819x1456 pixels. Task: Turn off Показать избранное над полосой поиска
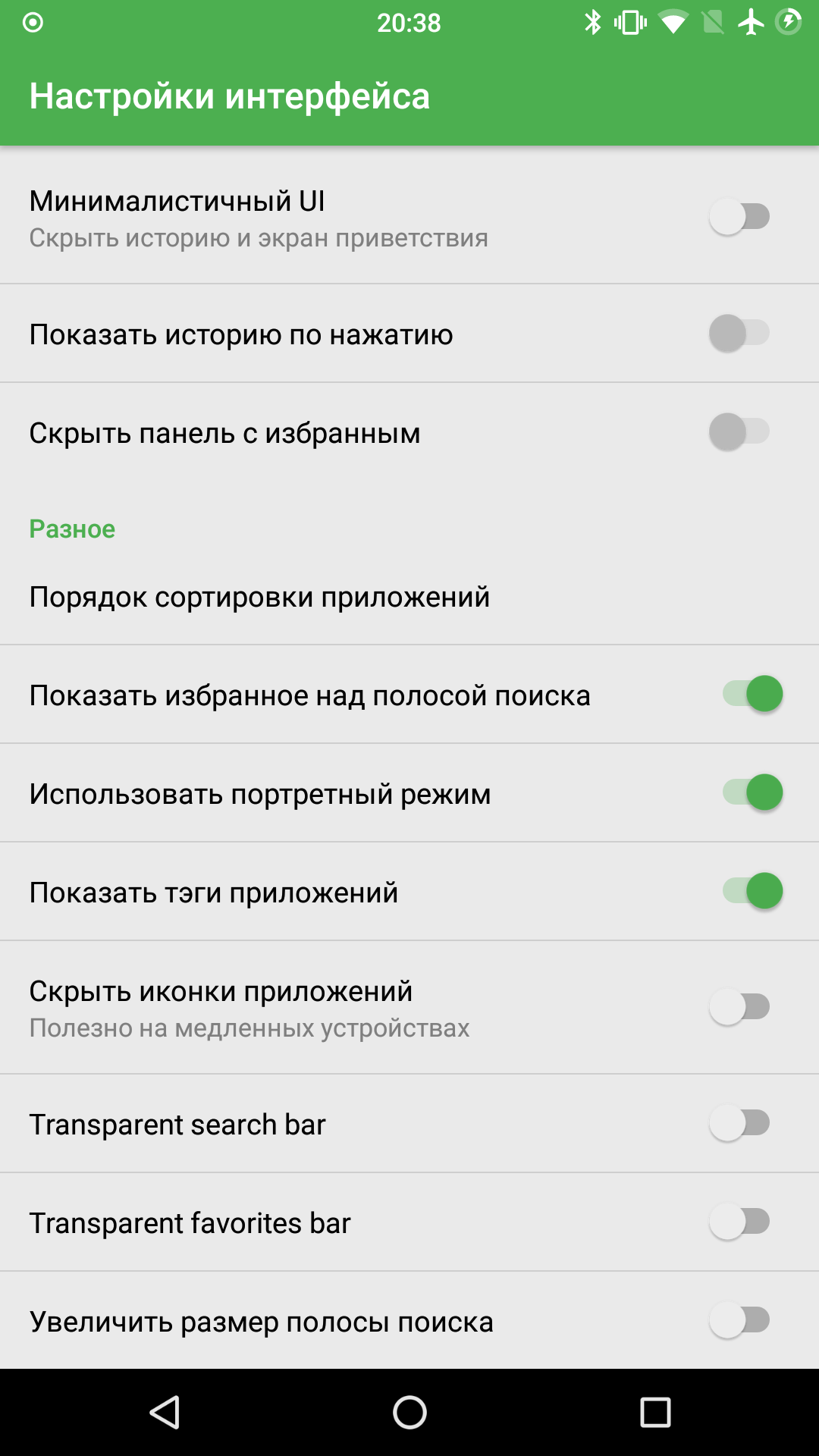coord(752,694)
